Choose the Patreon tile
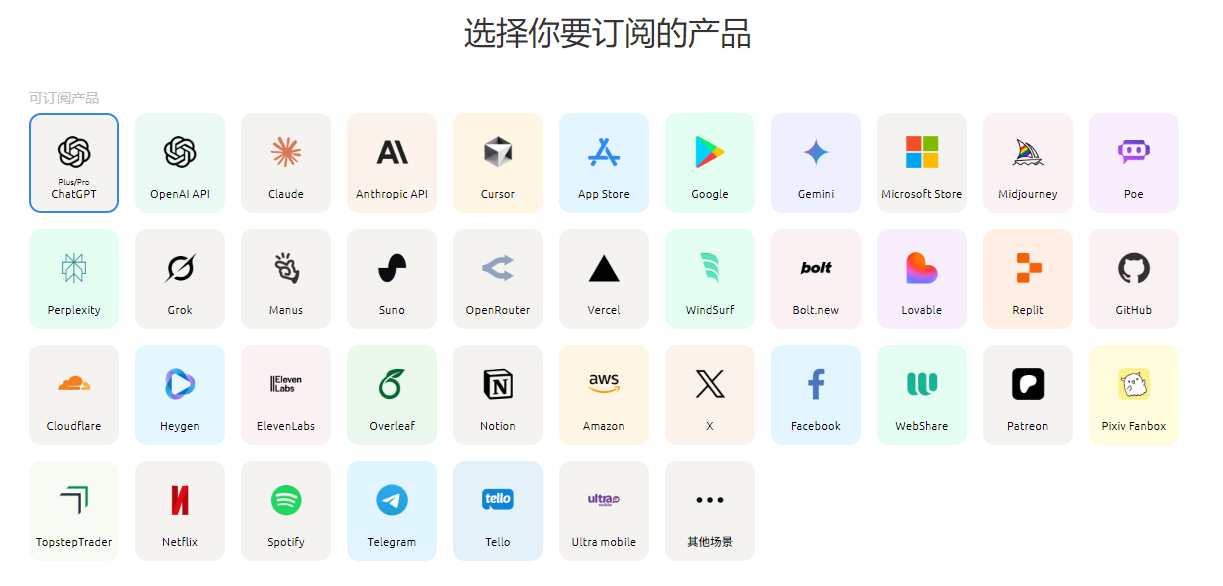The height and width of the screenshot is (586, 1223). click(1028, 395)
